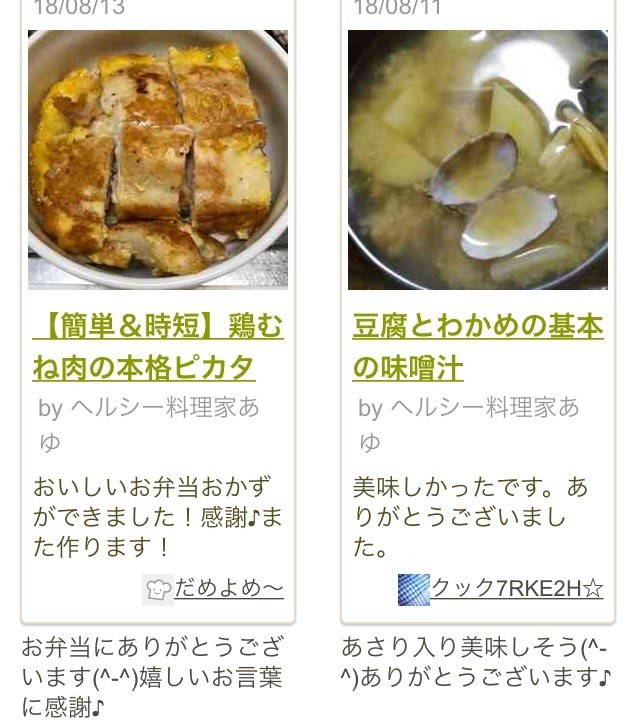View user クック7RKE2H☆ profile
The width and height of the screenshot is (640, 721).
pyautogui.click(x=516, y=588)
